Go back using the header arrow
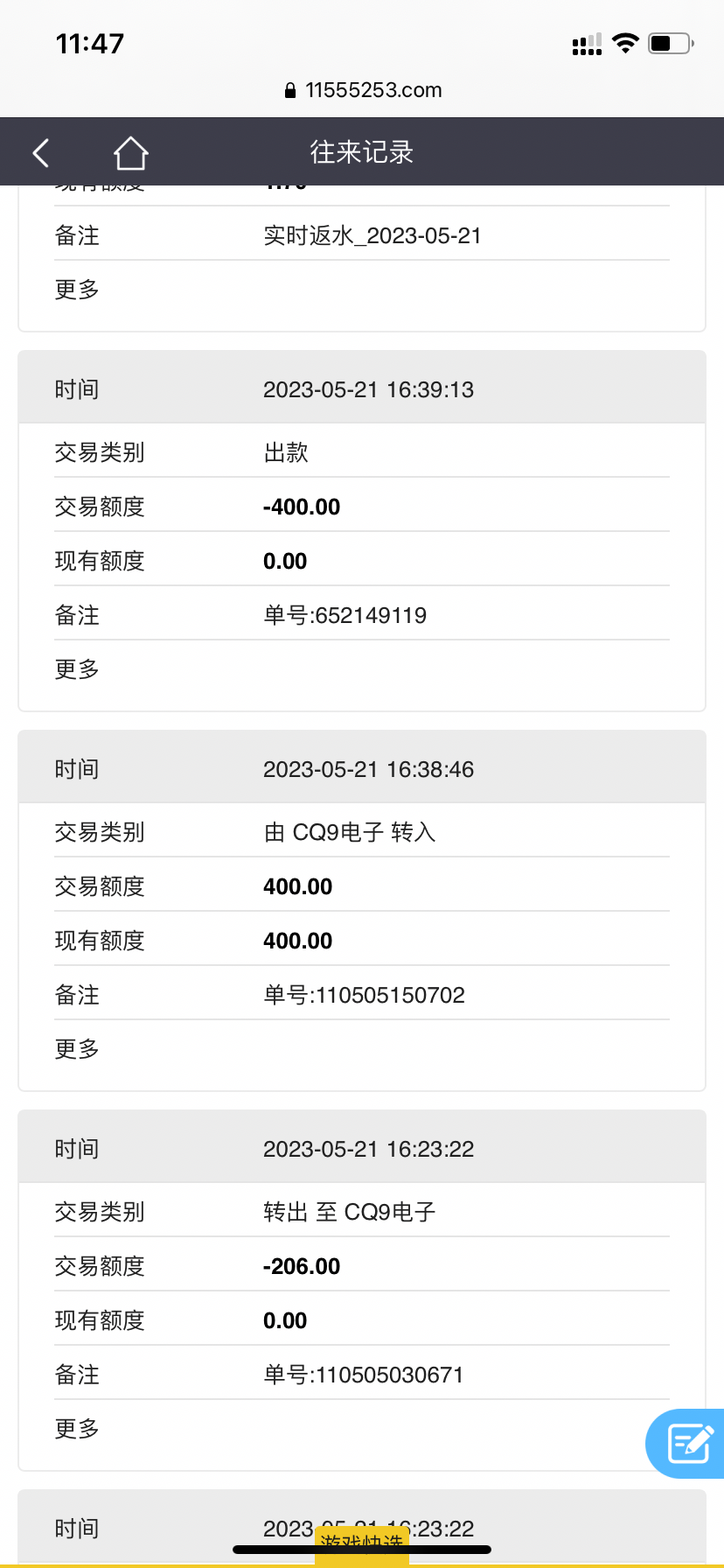This screenshot has height=1568, width=724. 41,153
